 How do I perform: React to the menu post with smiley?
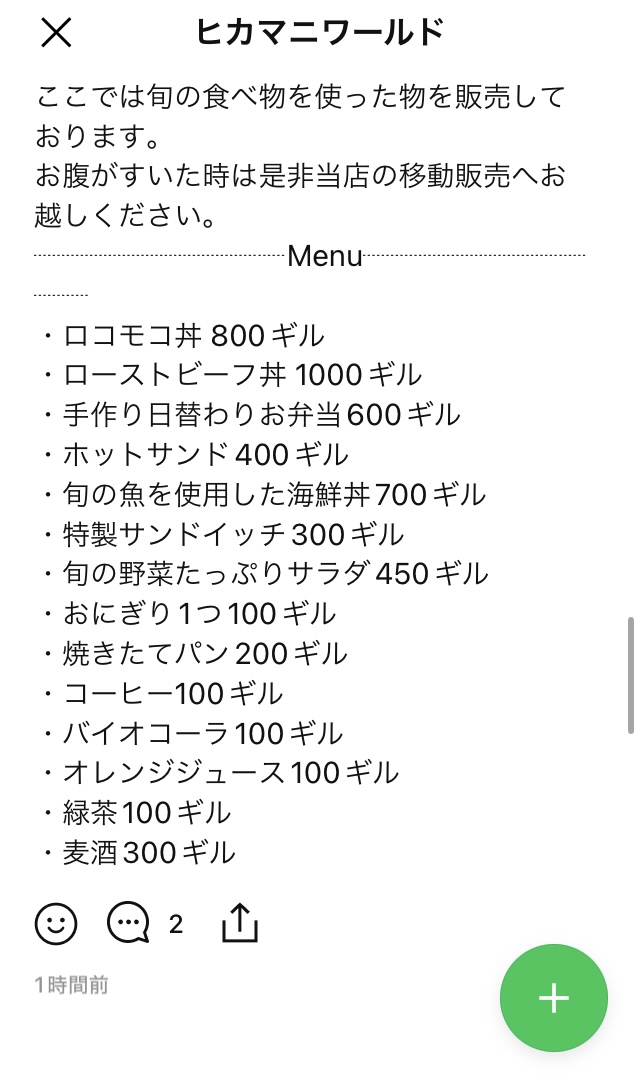click(x=56, y=924)
